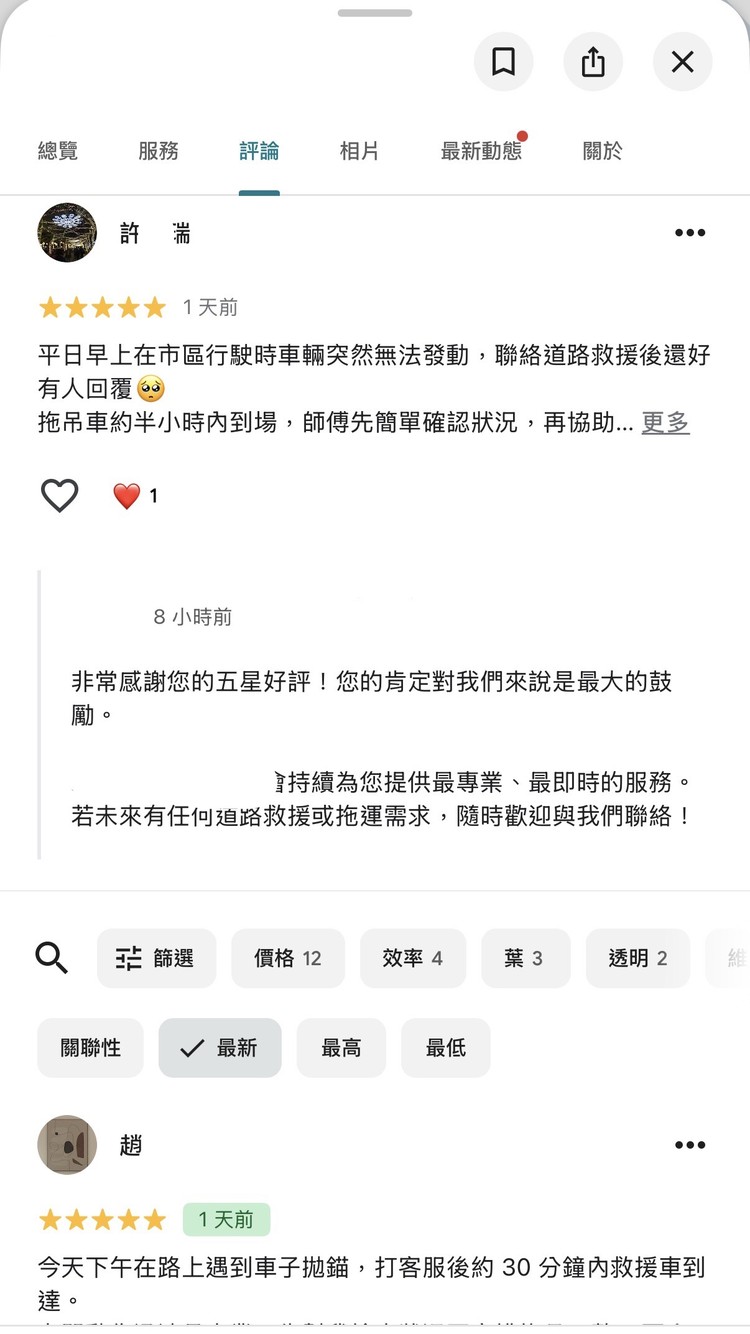Like 許's review with the heart icon
This screenshot has height=1334, width=750.
(x=59, y=495)
